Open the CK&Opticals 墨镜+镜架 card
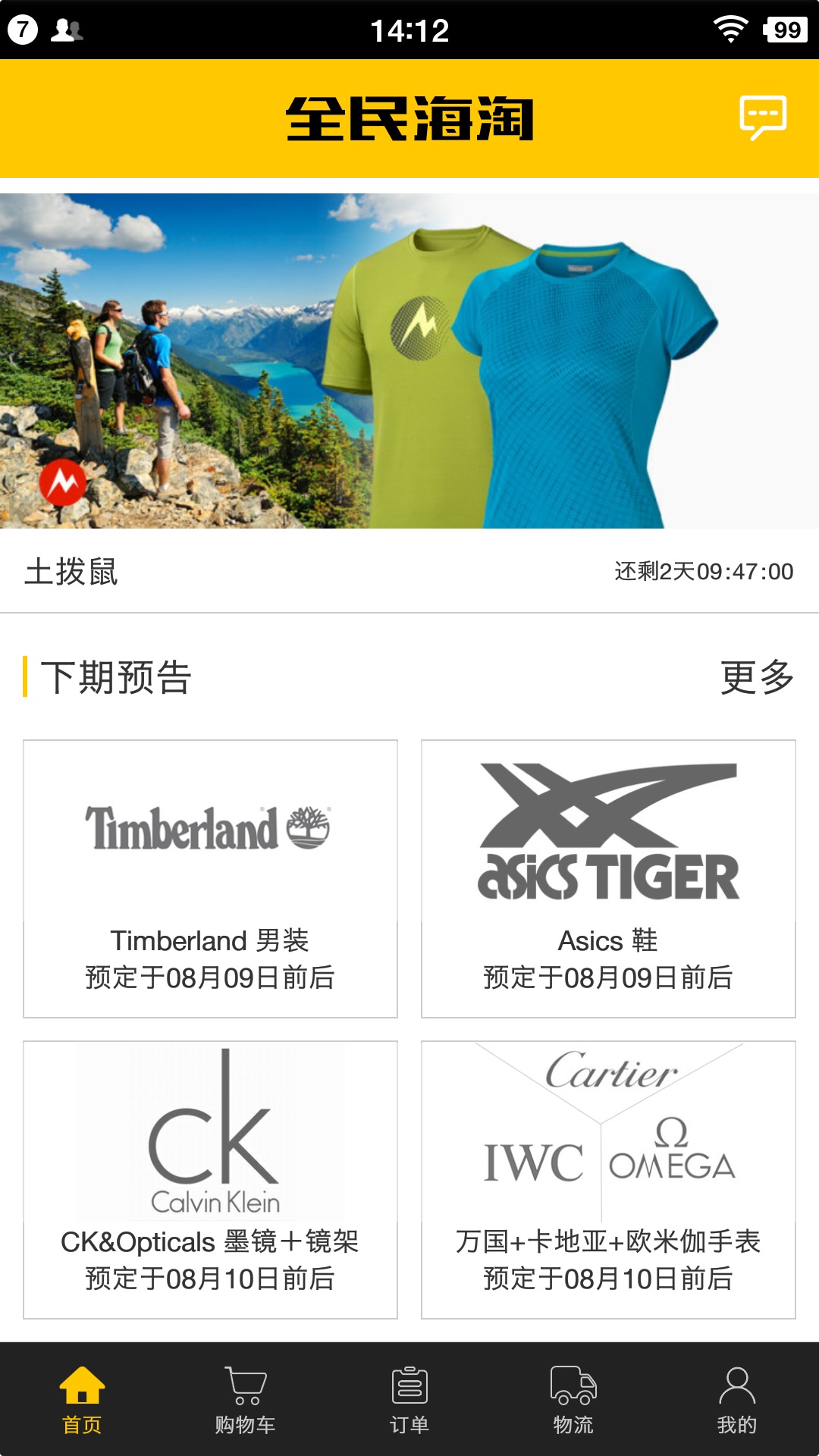Screen dimensions: 819x1456 [210, 1179]
